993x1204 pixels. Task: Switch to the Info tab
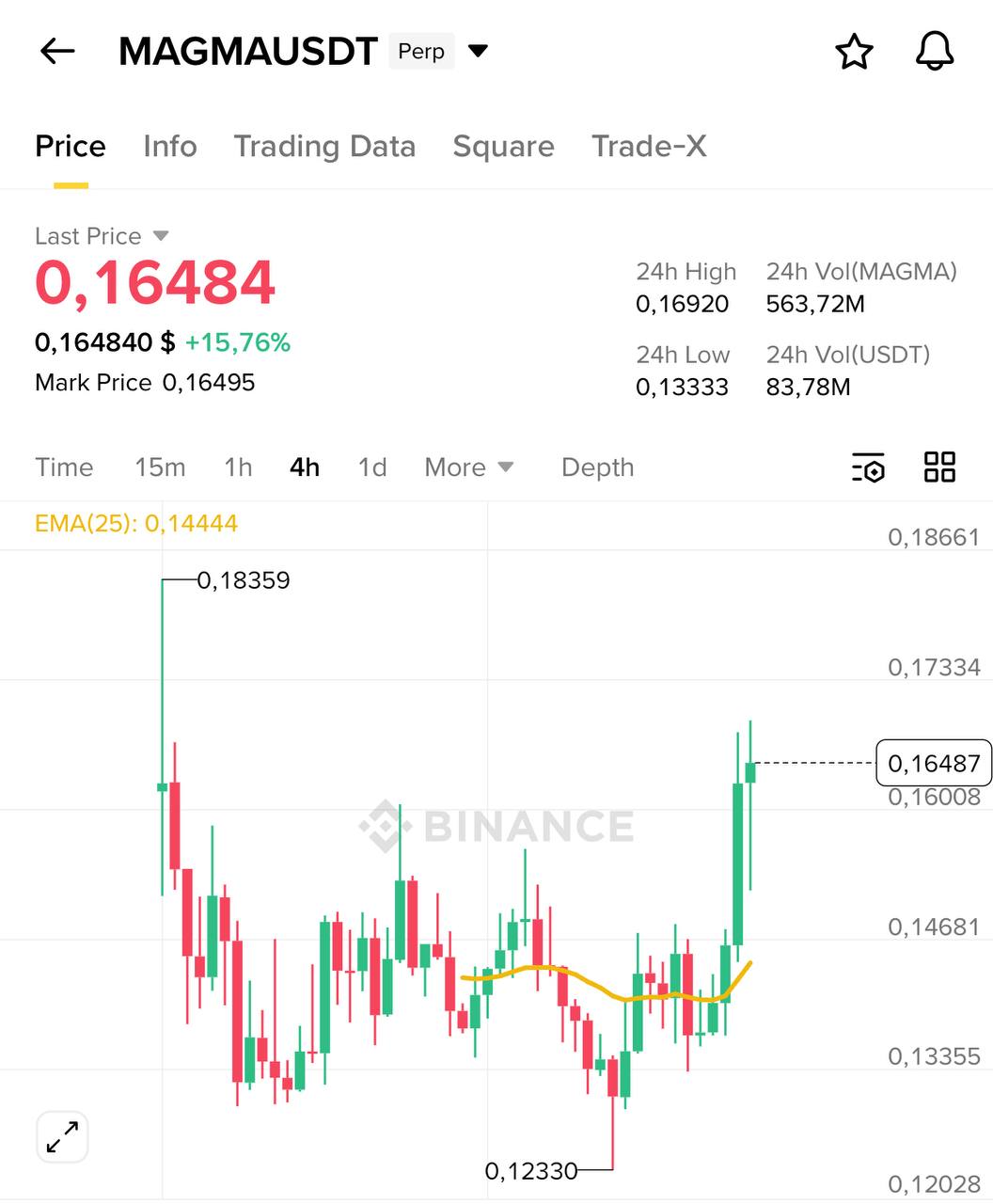coord(169,147)
